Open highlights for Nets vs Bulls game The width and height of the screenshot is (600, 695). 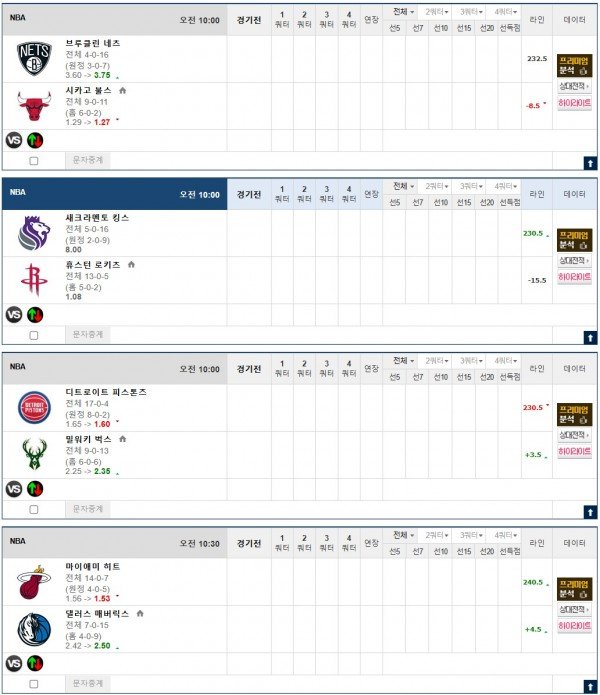[574, 101]
